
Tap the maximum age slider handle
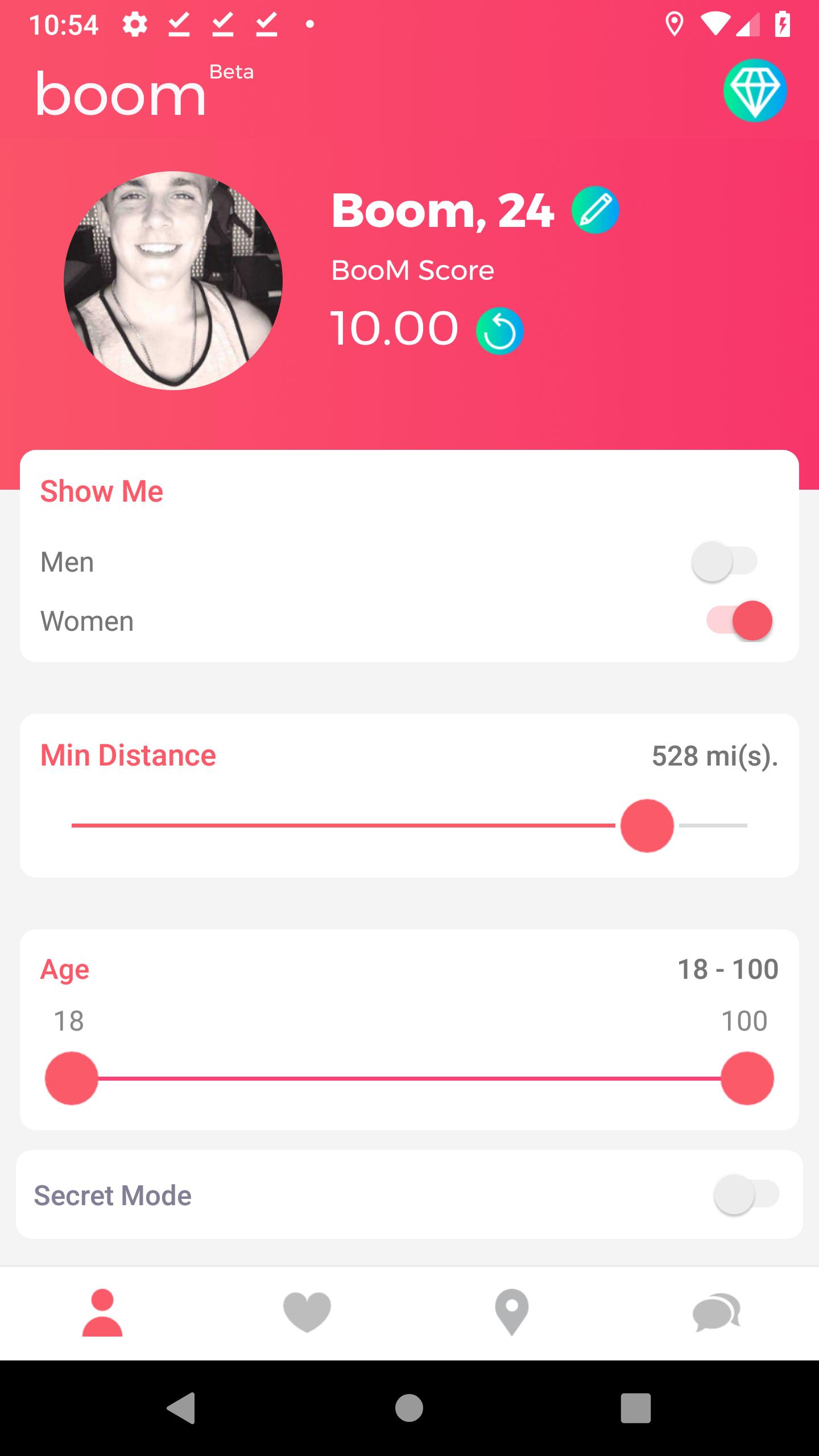coord(747,1078)
